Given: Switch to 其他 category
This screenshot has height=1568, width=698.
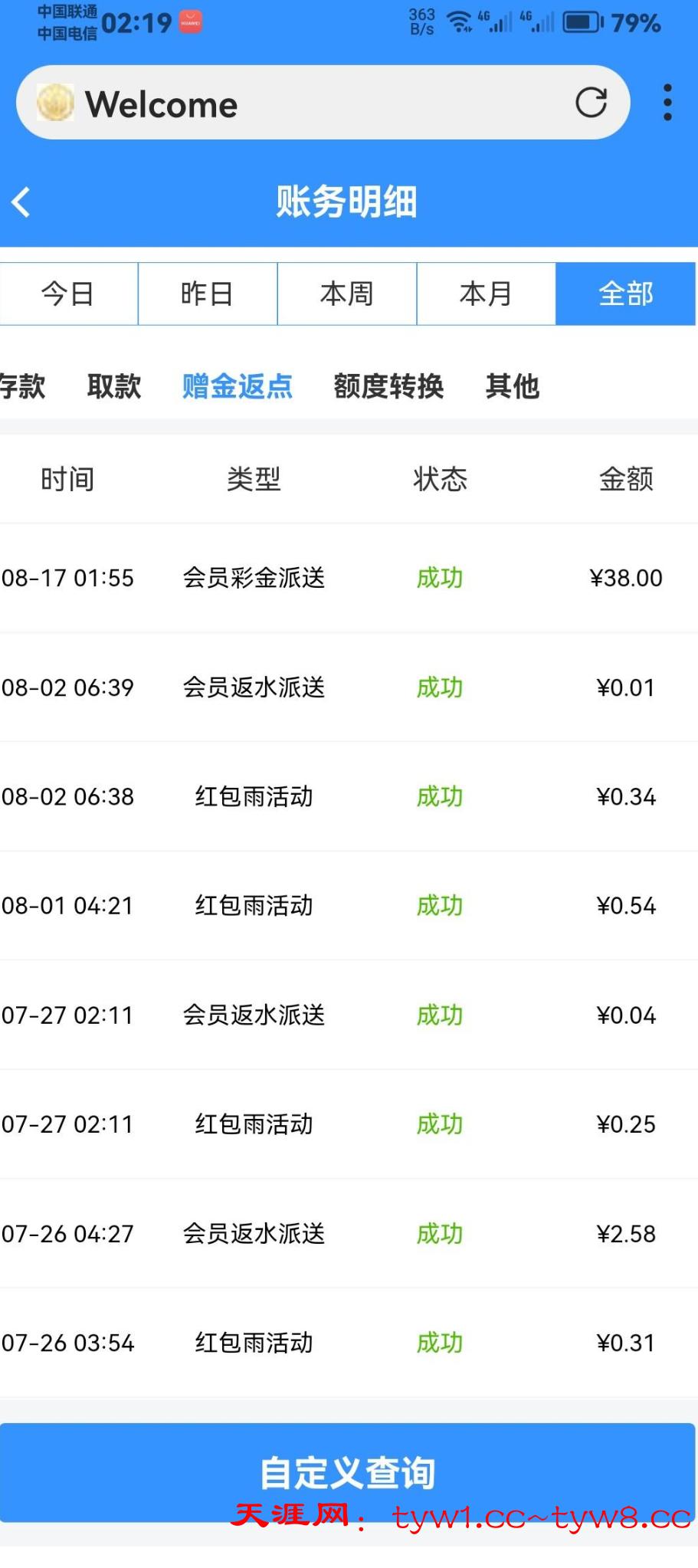Looking at the screenshot, I should click(513, 386).
